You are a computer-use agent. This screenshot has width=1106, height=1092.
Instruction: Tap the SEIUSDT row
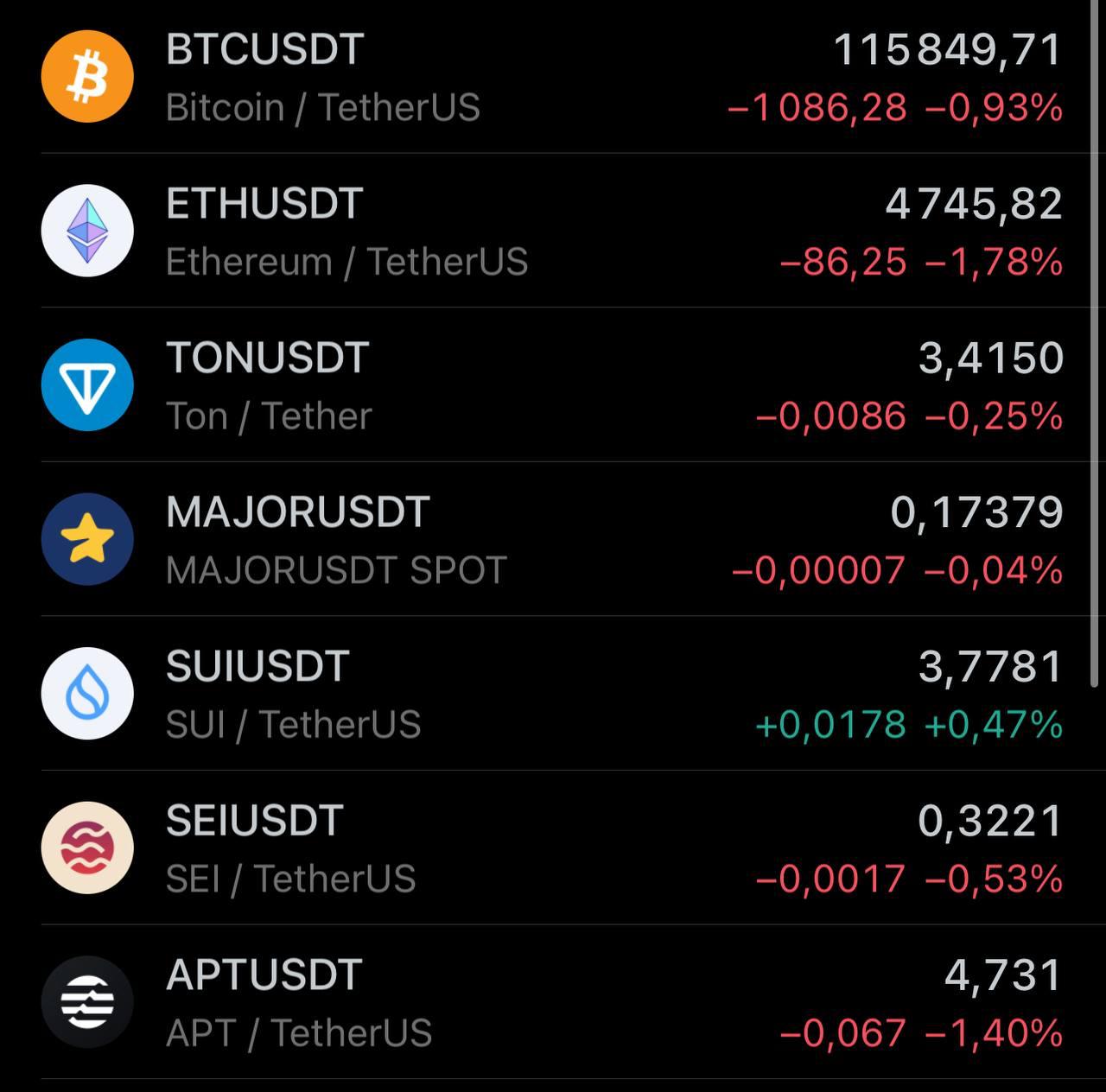tap(553, 848)
